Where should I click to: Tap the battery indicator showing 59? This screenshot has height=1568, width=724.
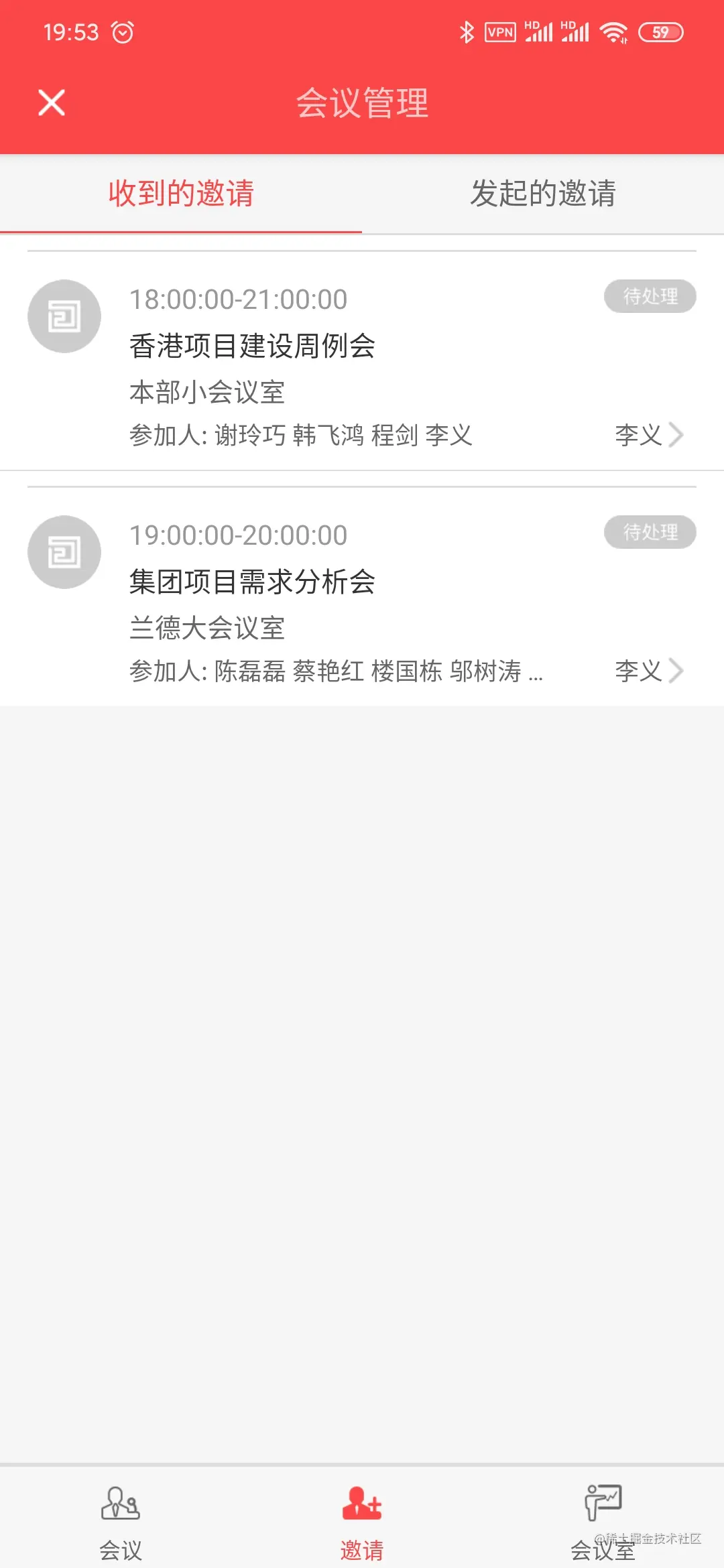[x=660, y=31]
